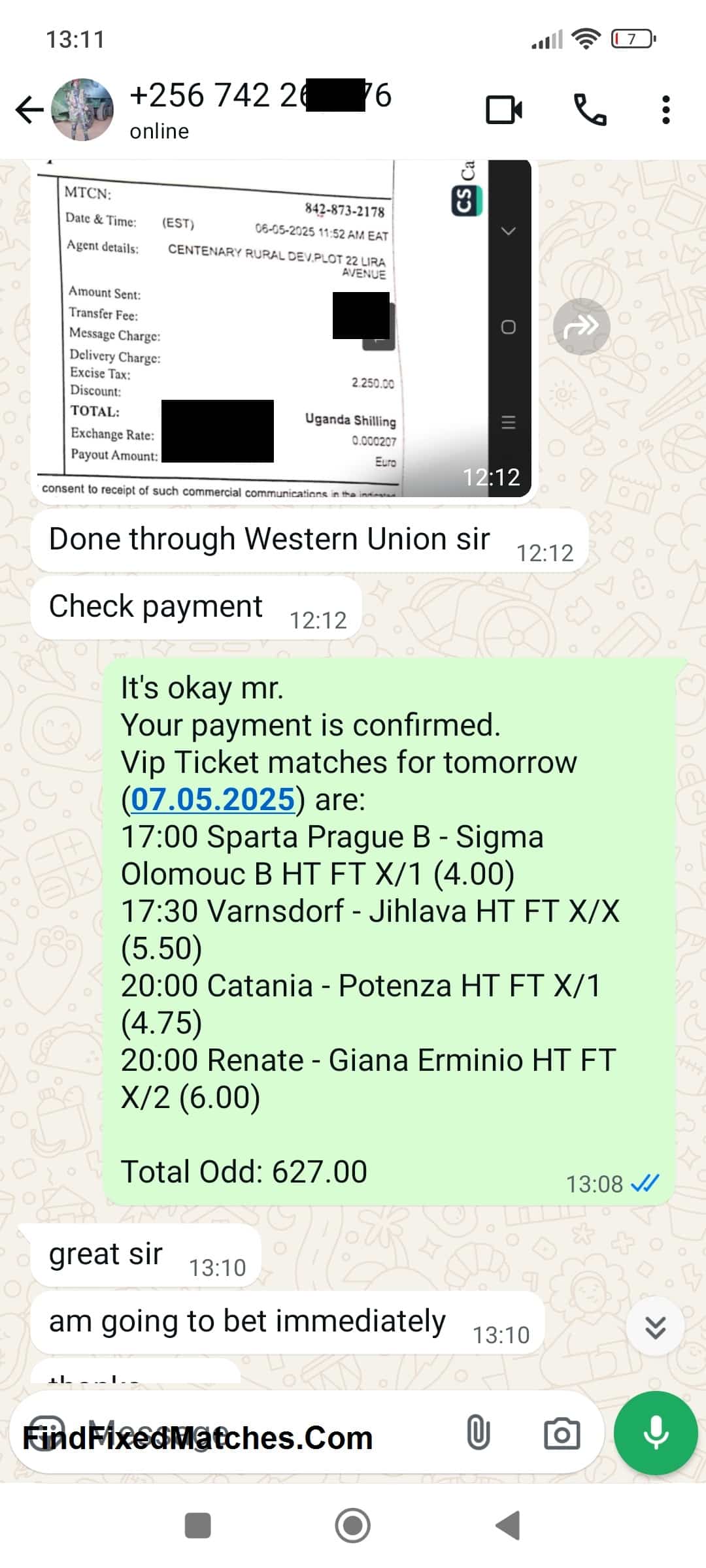Open the three-dot overflow menu
The height and width of the screenshot is (1568, 706).
(665, 109)
